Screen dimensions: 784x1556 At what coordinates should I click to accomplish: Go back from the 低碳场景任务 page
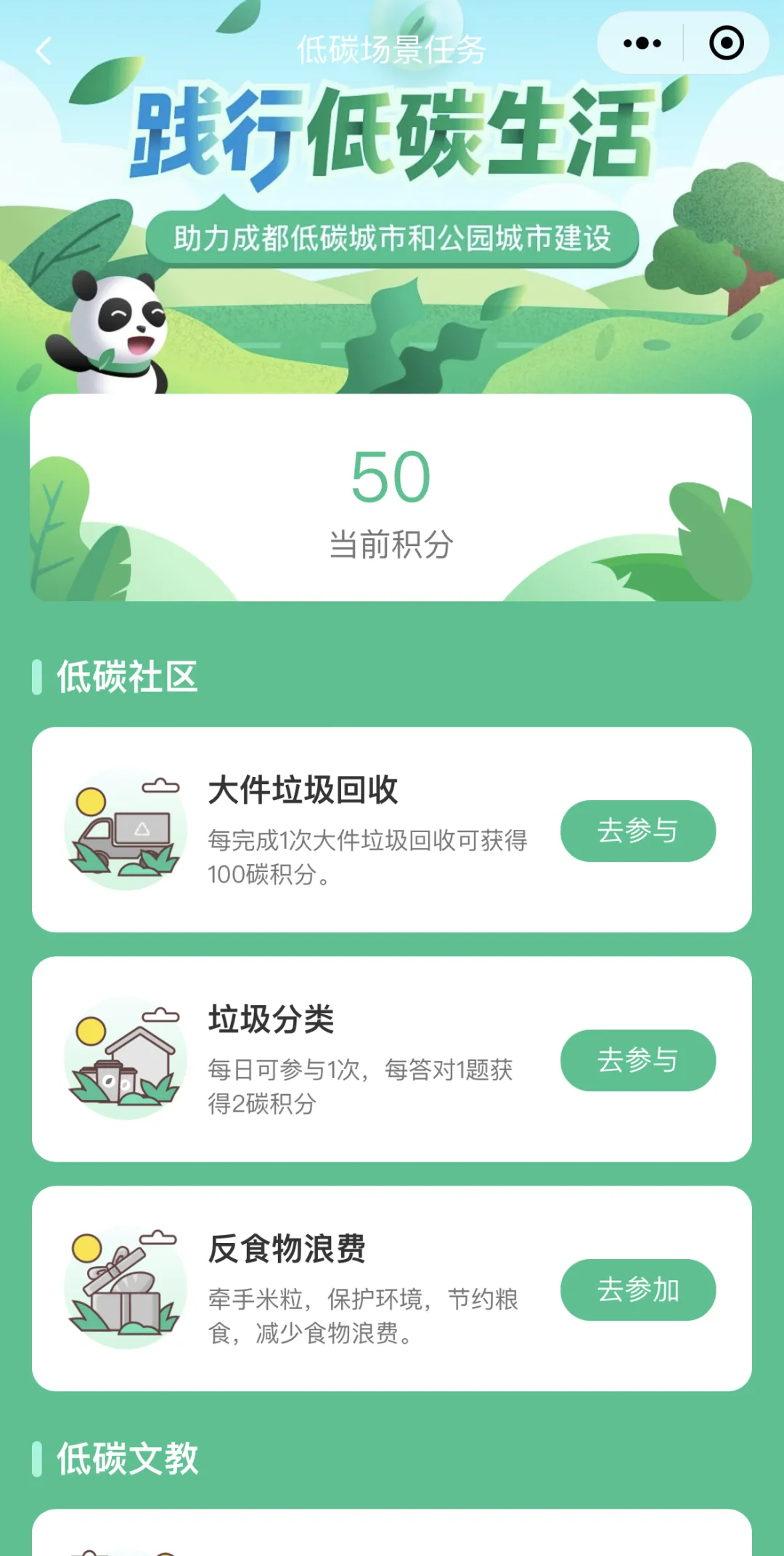44,51
